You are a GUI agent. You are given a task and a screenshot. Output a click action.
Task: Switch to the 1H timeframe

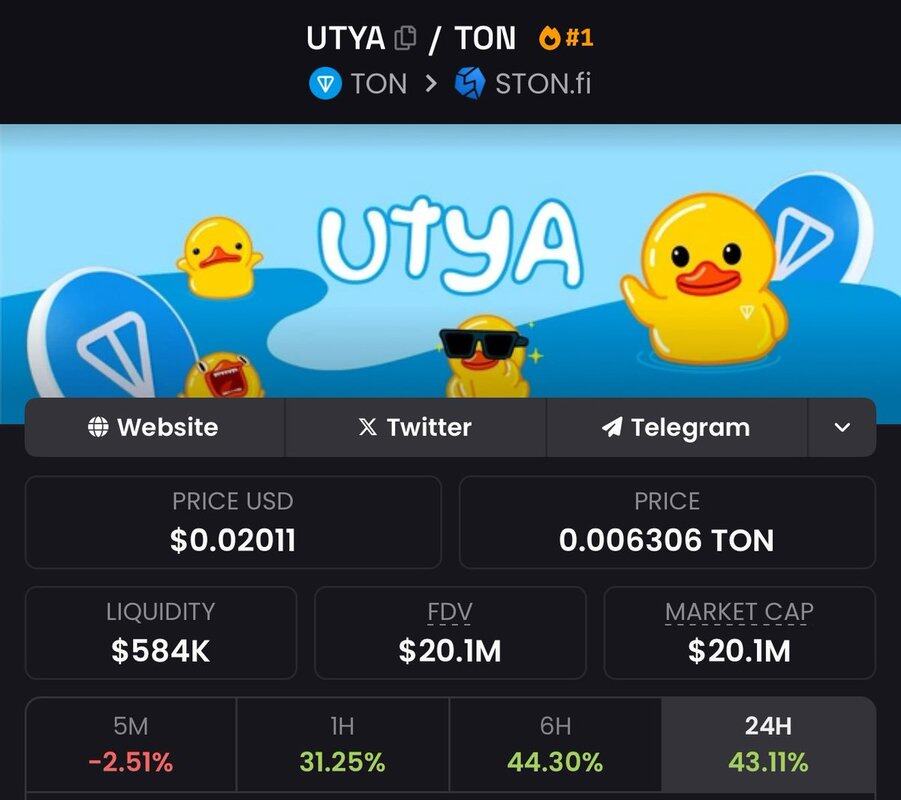pyautogui.click(x=342, y=745)
